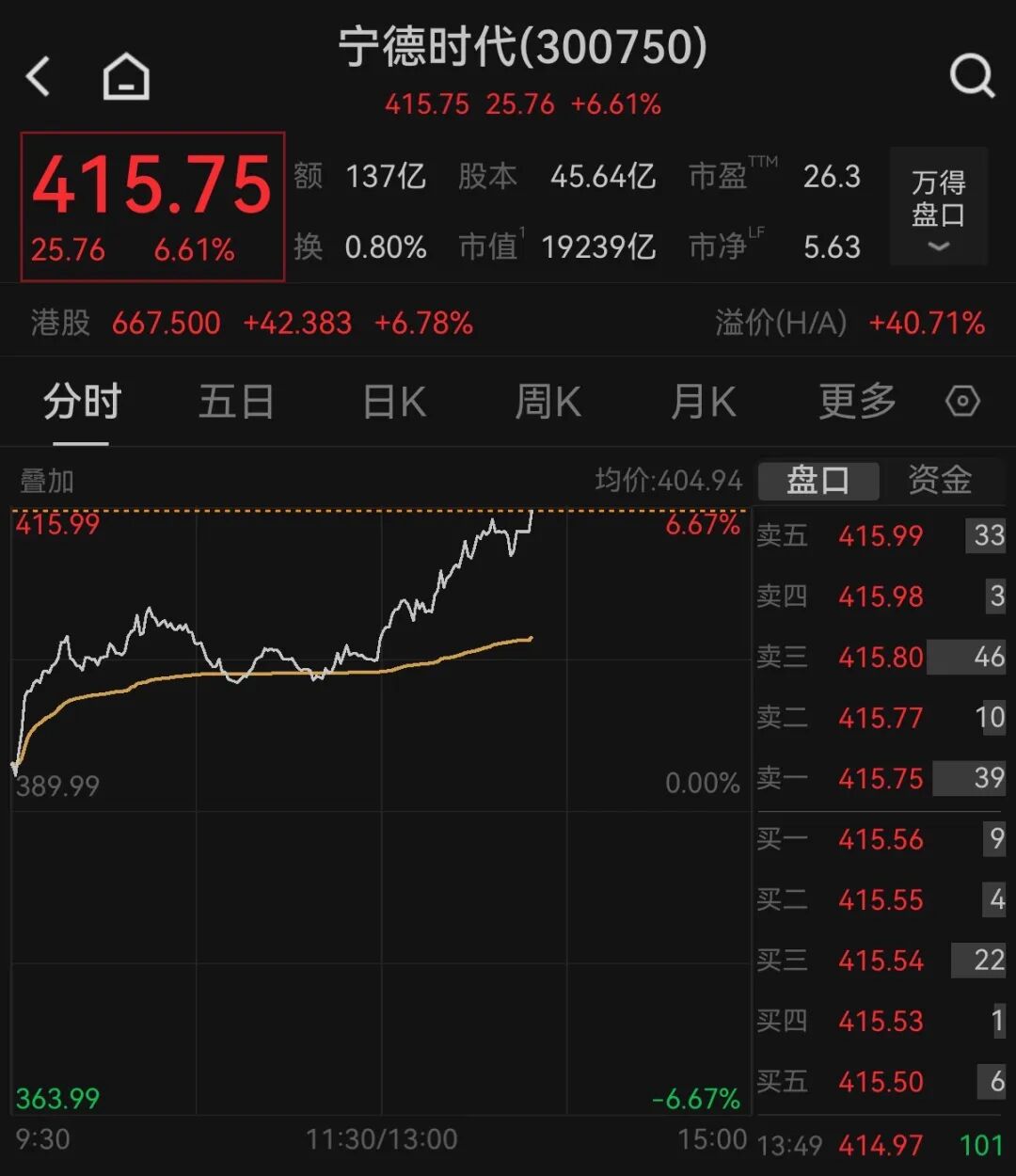Open the search magnifier
The image size is (1016, 1176).
(971, 75)
